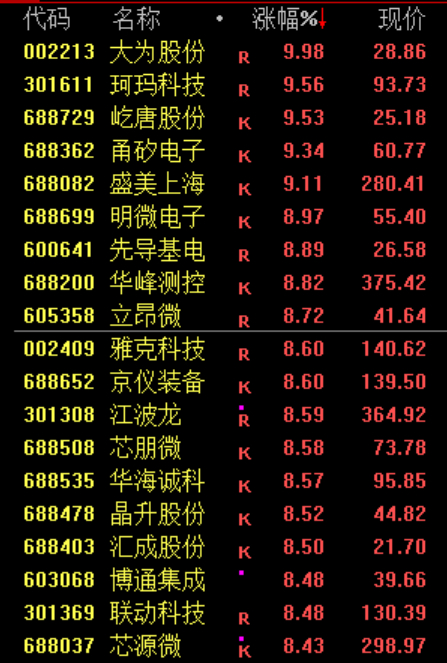The image size is (447, 663).
Task: Select 屹唐股份 688729
Action: click(x=224, y=118)
